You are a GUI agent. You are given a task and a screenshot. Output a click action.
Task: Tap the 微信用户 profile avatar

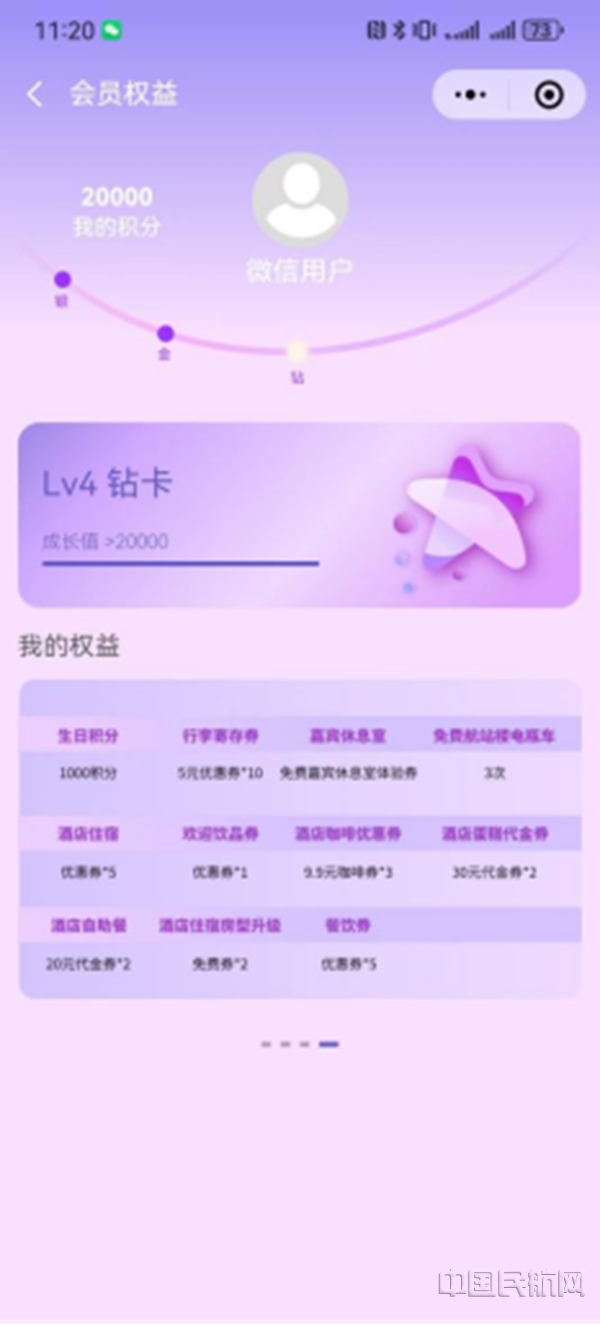(x=300, y=200)
